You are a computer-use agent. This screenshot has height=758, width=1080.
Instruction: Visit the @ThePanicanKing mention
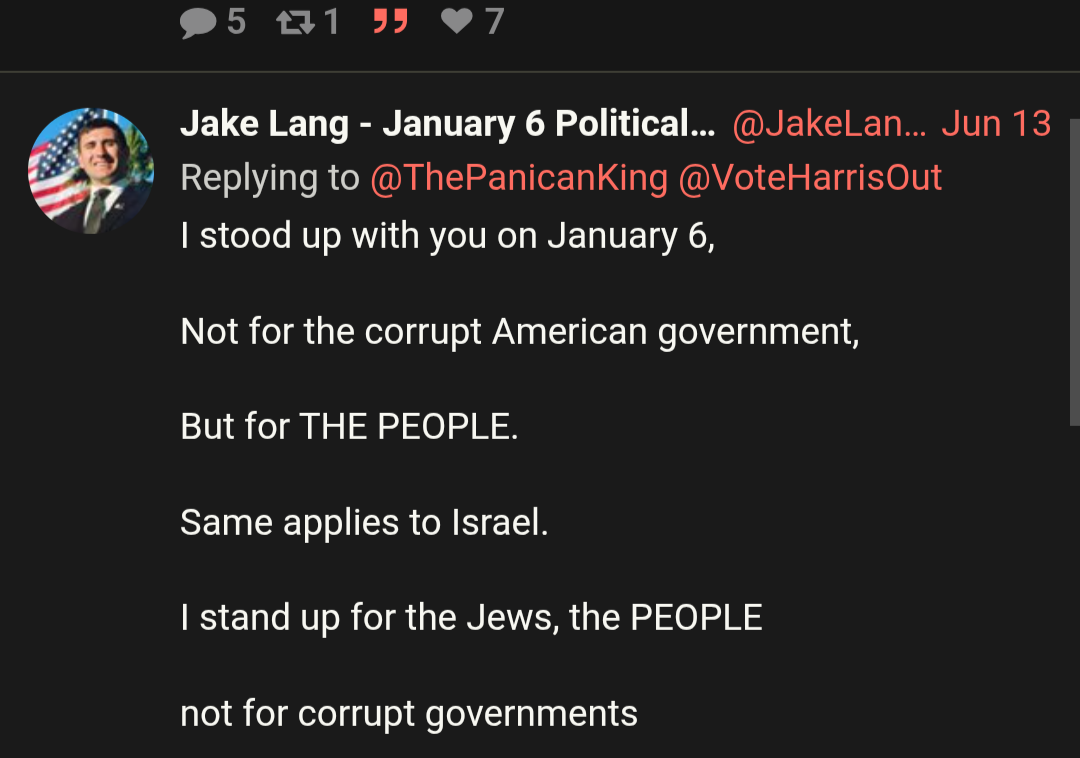tap(518, 178)
